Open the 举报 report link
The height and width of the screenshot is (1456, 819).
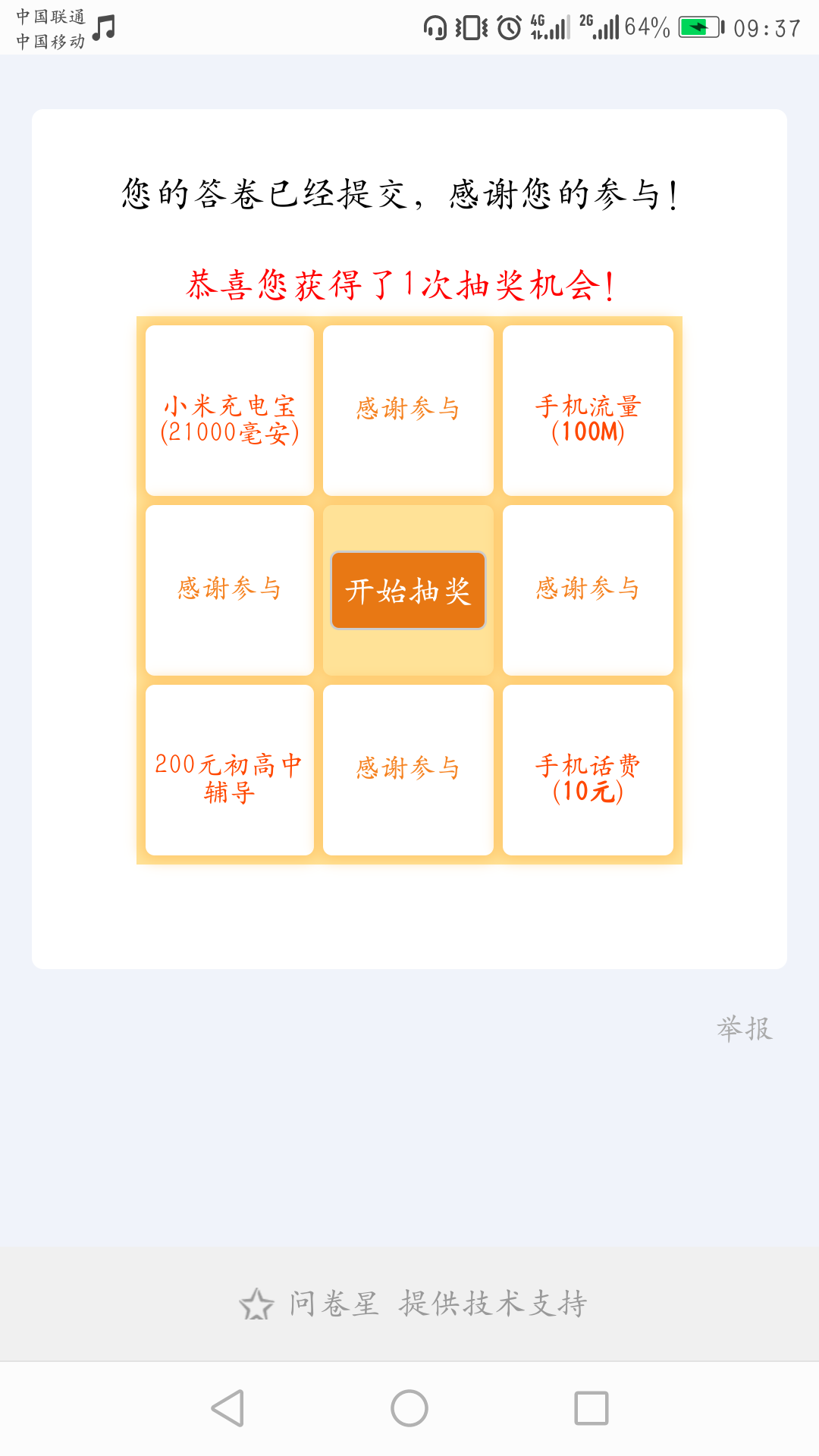pyautogui.click(x=744, y=1029)
